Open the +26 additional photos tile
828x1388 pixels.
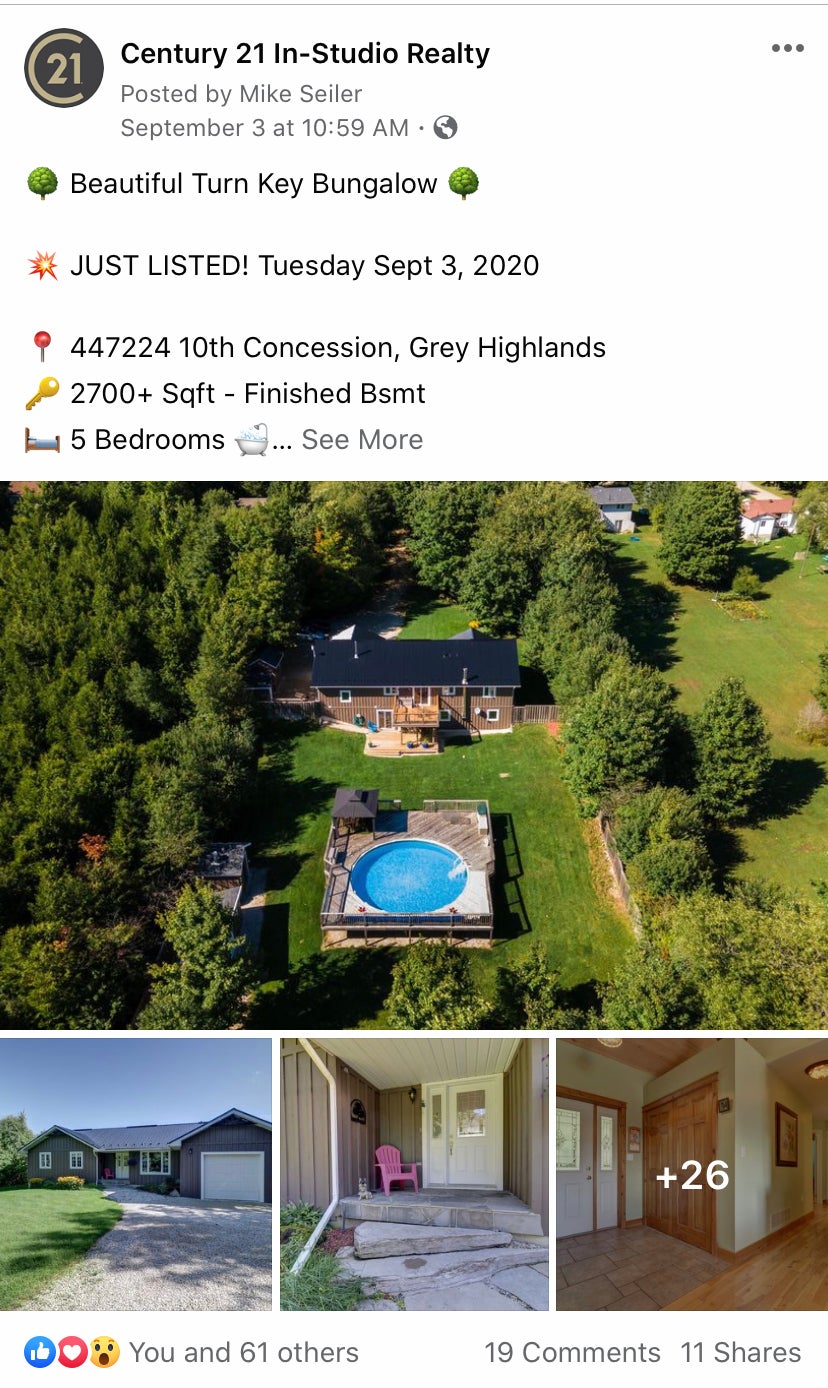pos(692,1174)
